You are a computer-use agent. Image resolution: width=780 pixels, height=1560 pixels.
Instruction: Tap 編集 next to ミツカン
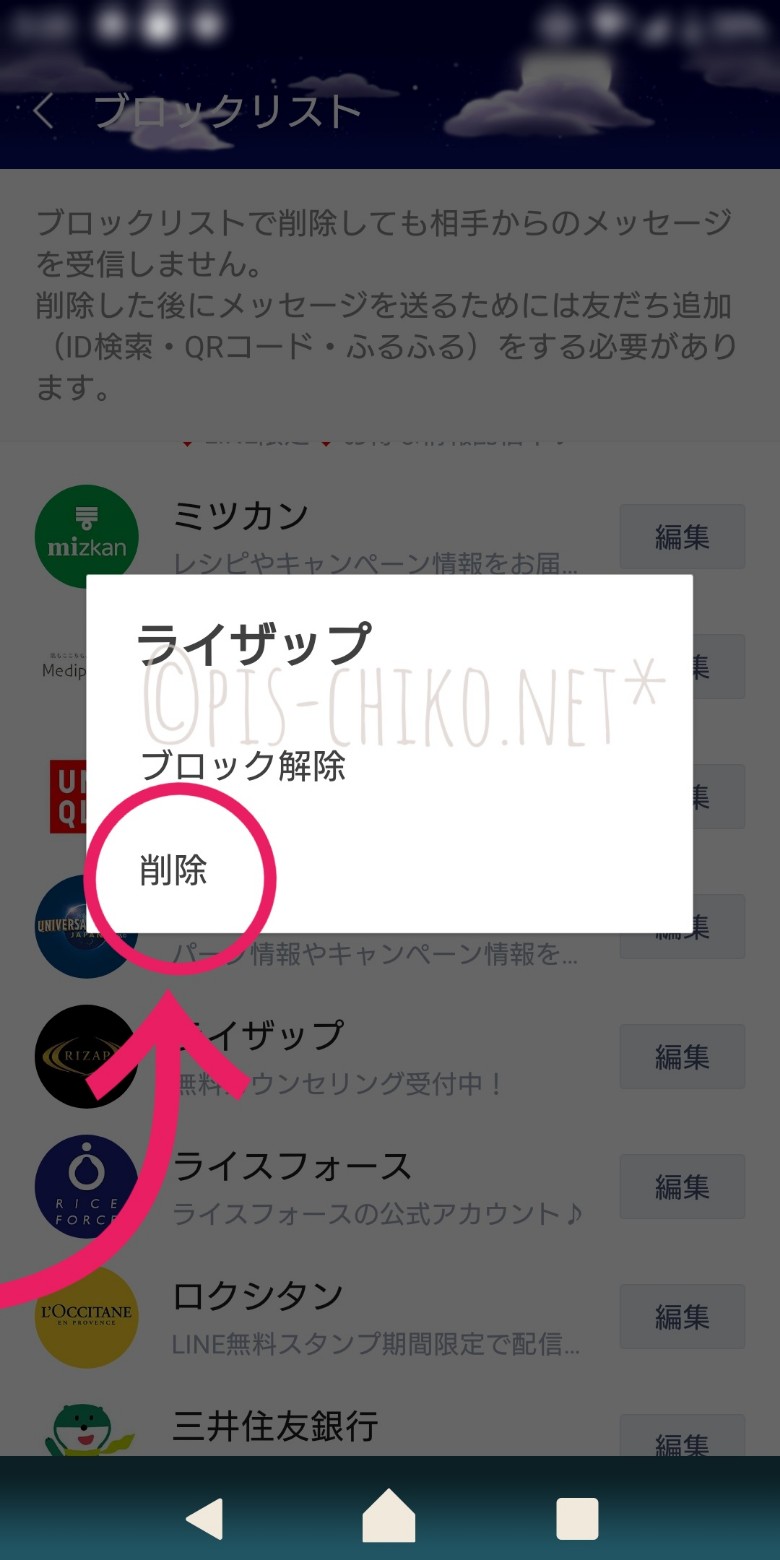pyautogui.click(x=682, y=537)
